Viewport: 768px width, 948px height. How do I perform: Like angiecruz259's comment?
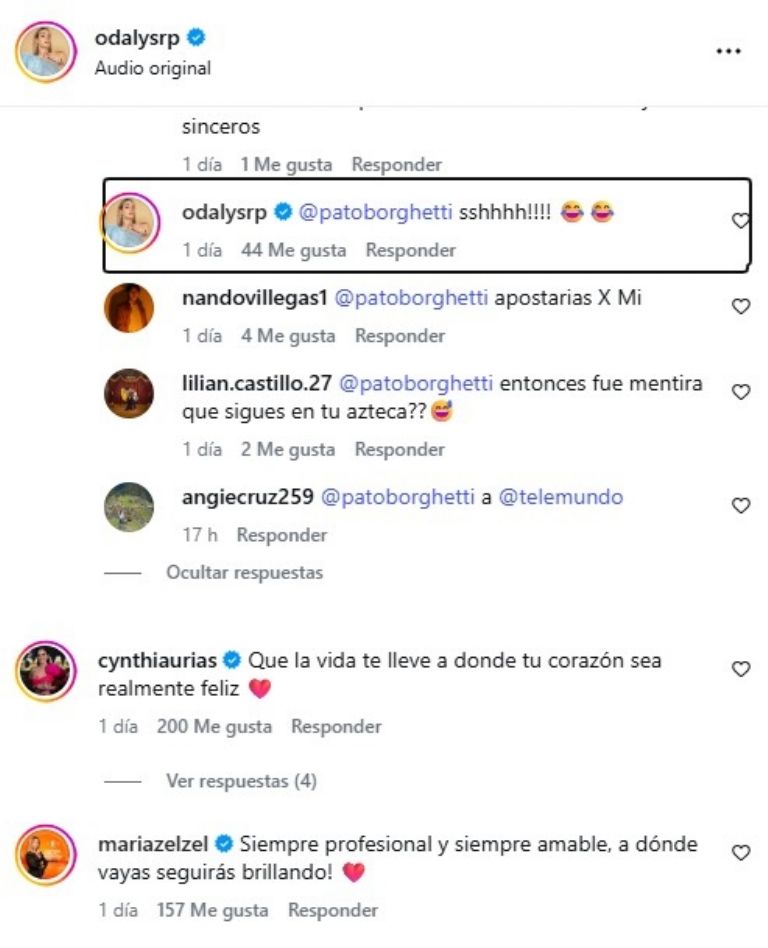(x=741, y=506)
